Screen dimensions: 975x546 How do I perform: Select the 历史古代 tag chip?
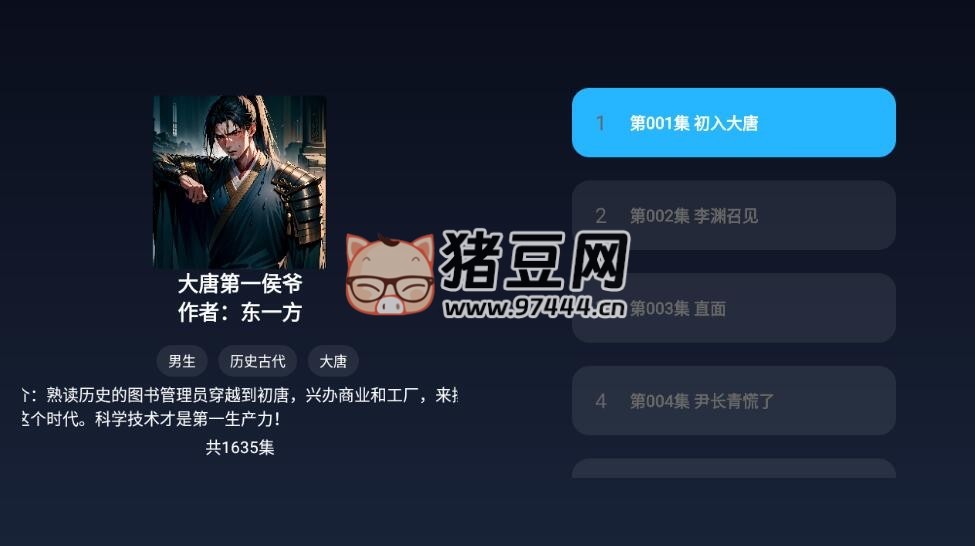coord(257,361)
